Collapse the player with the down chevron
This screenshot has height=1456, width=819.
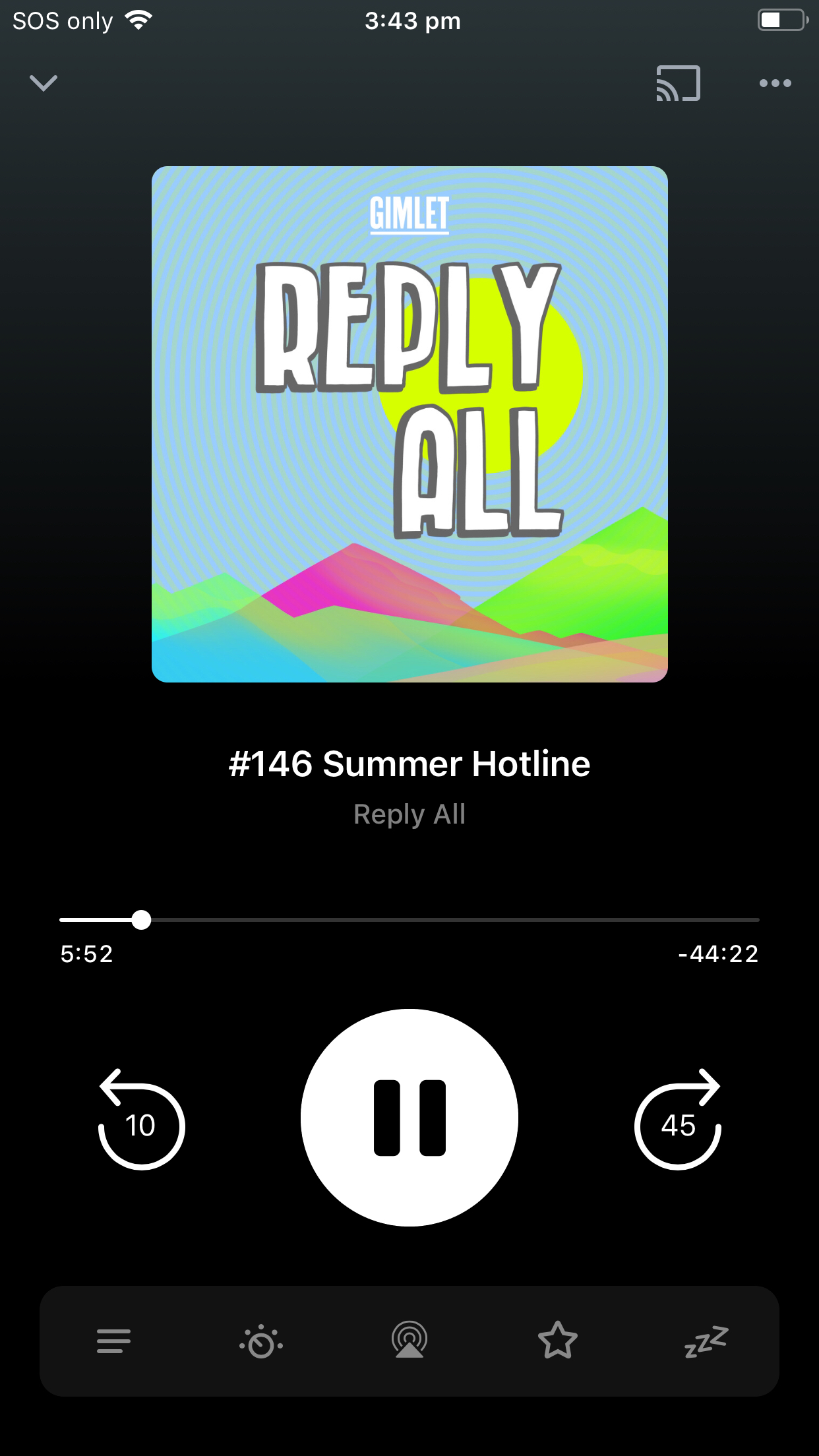(x=44, y=83)
